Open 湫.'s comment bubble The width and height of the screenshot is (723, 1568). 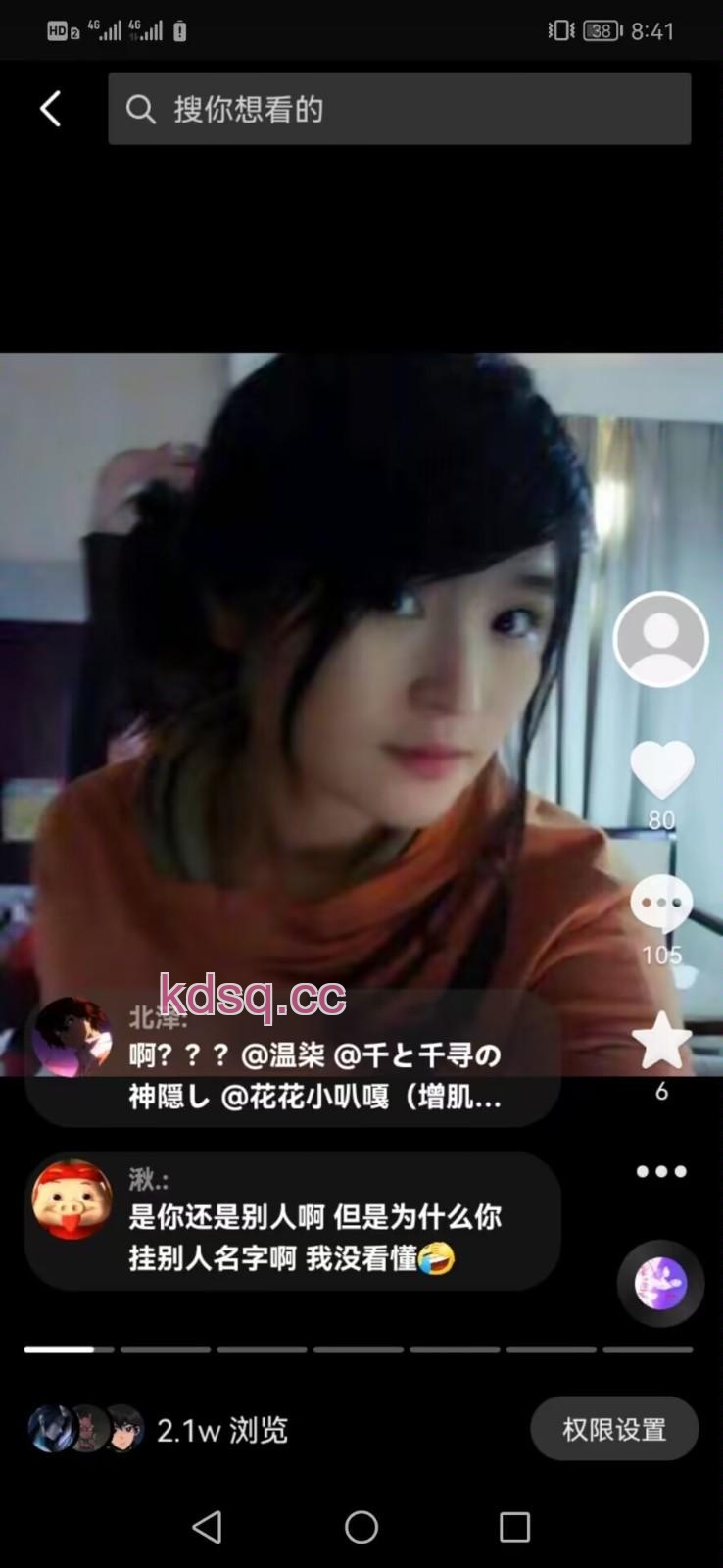[292, 1220]
